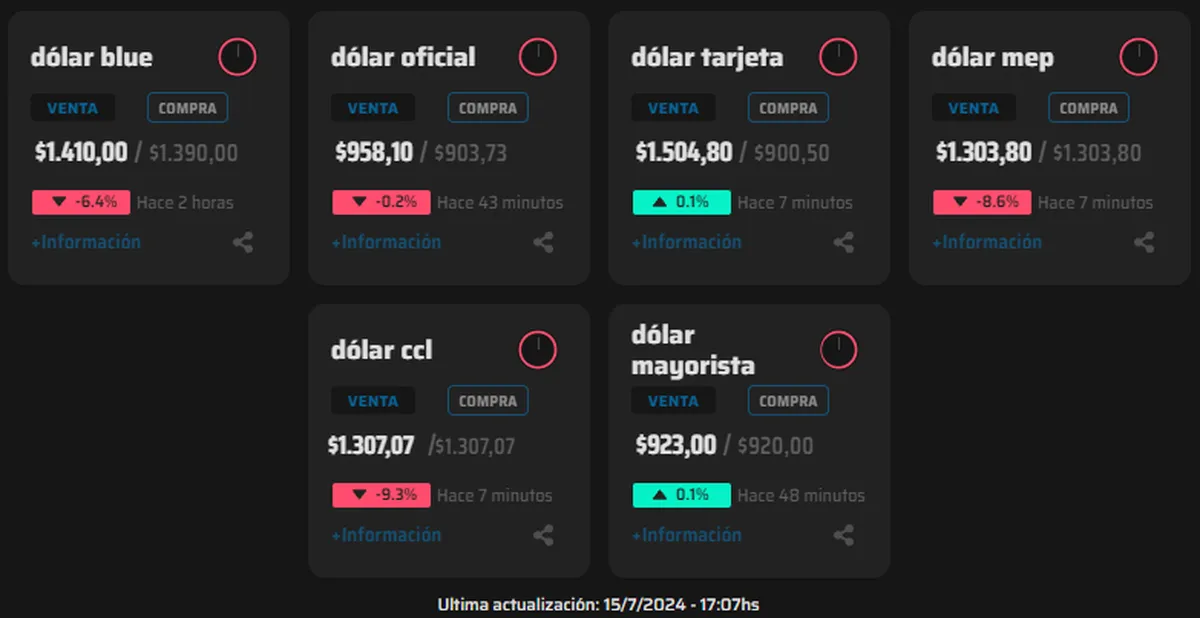Share the dólar tarjeta quote

pos(844,242)
